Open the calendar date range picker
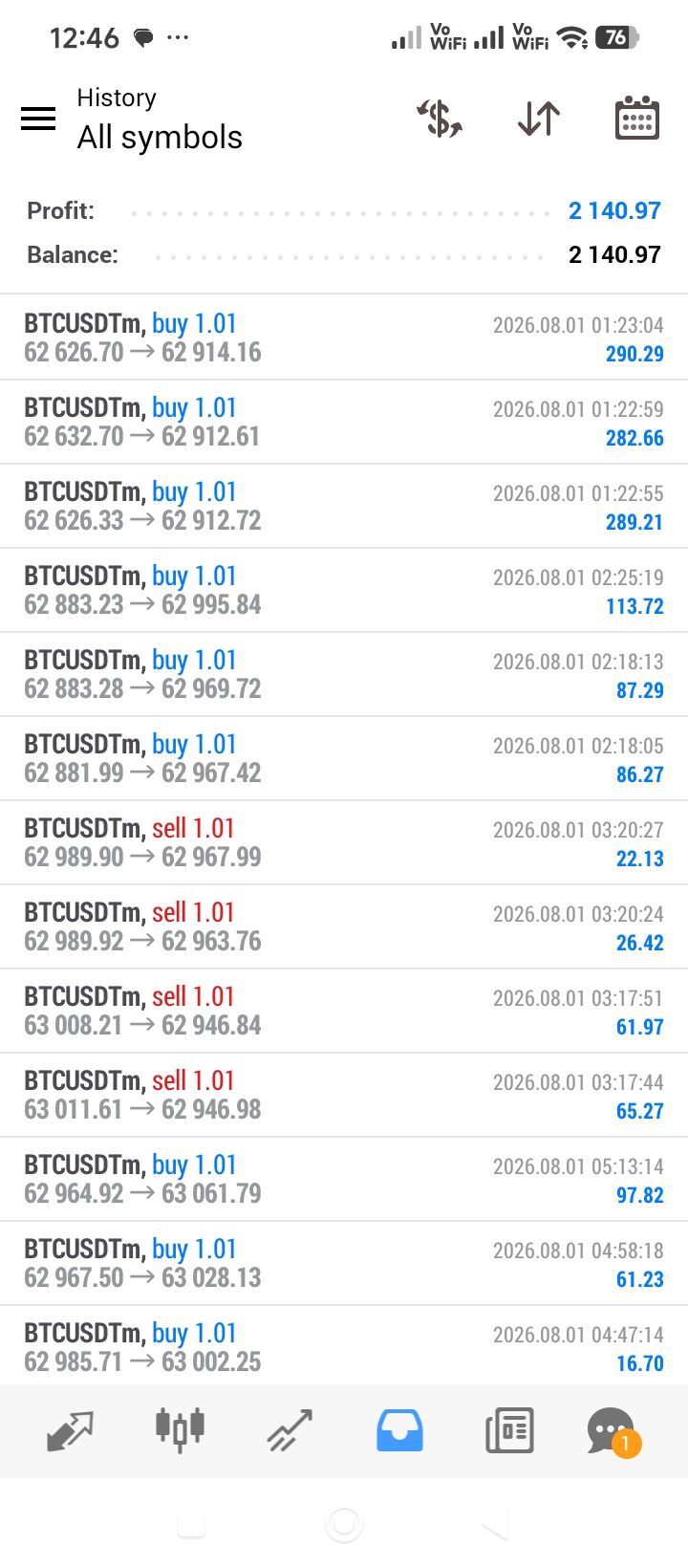 (636, 119)
